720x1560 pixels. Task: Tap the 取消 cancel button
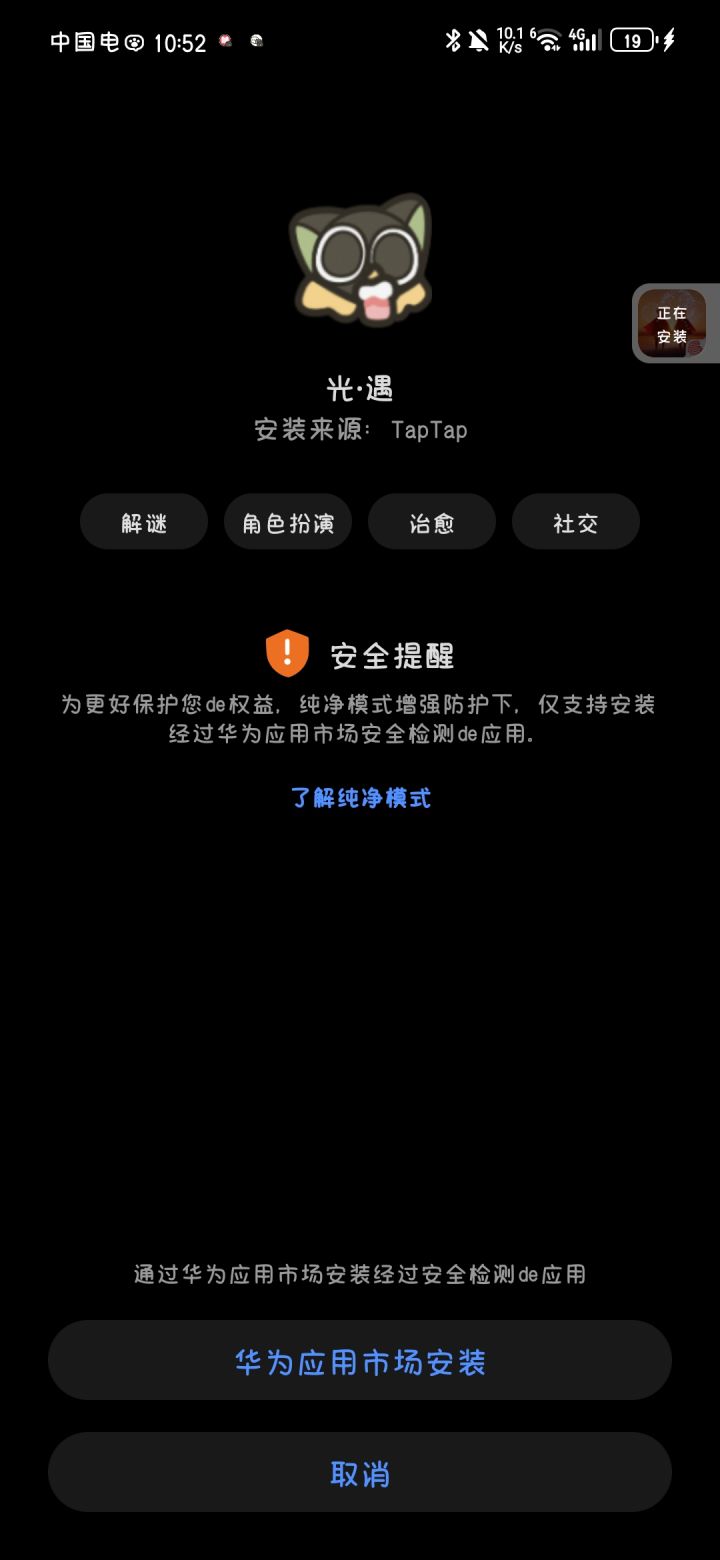pos(360,1471)
